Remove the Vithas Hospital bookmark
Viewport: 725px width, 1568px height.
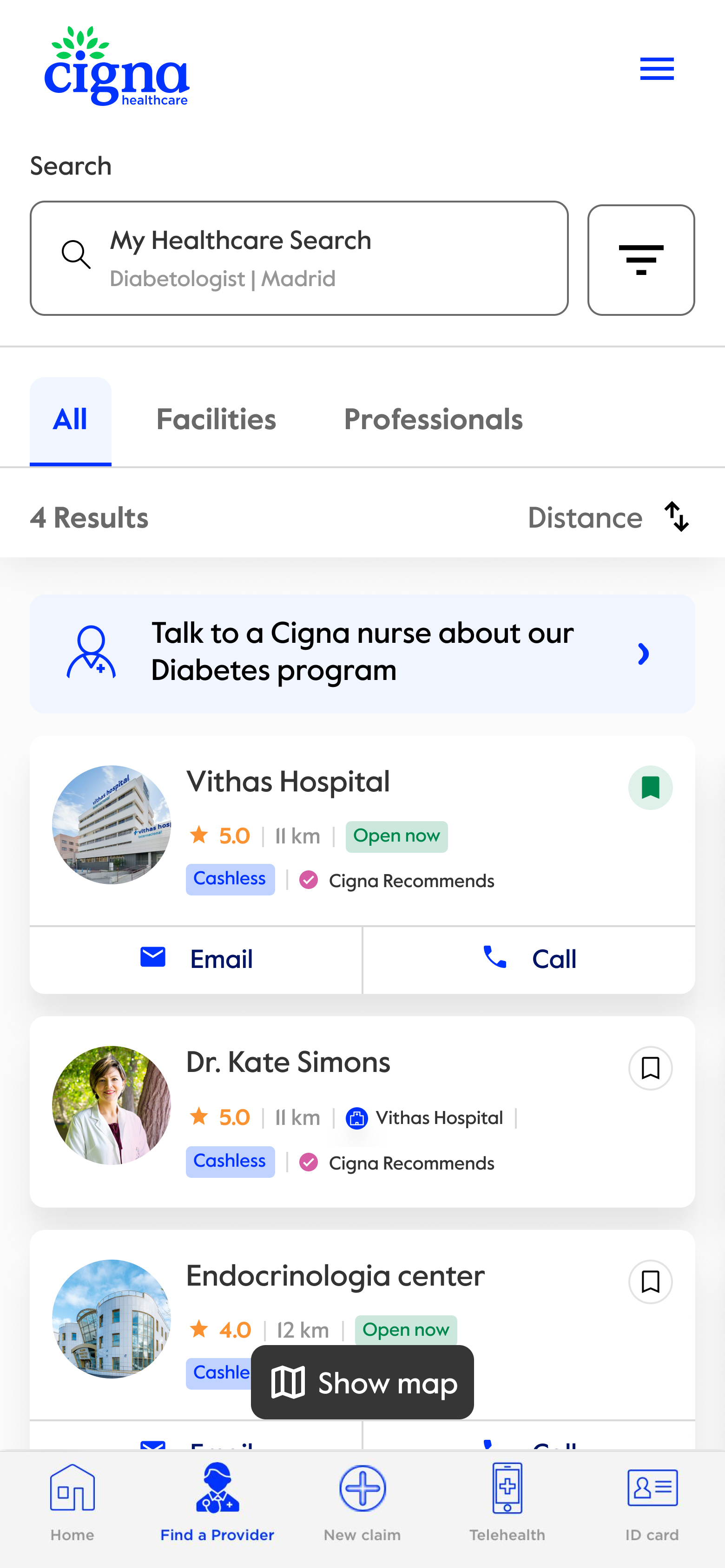coord(650,788)
